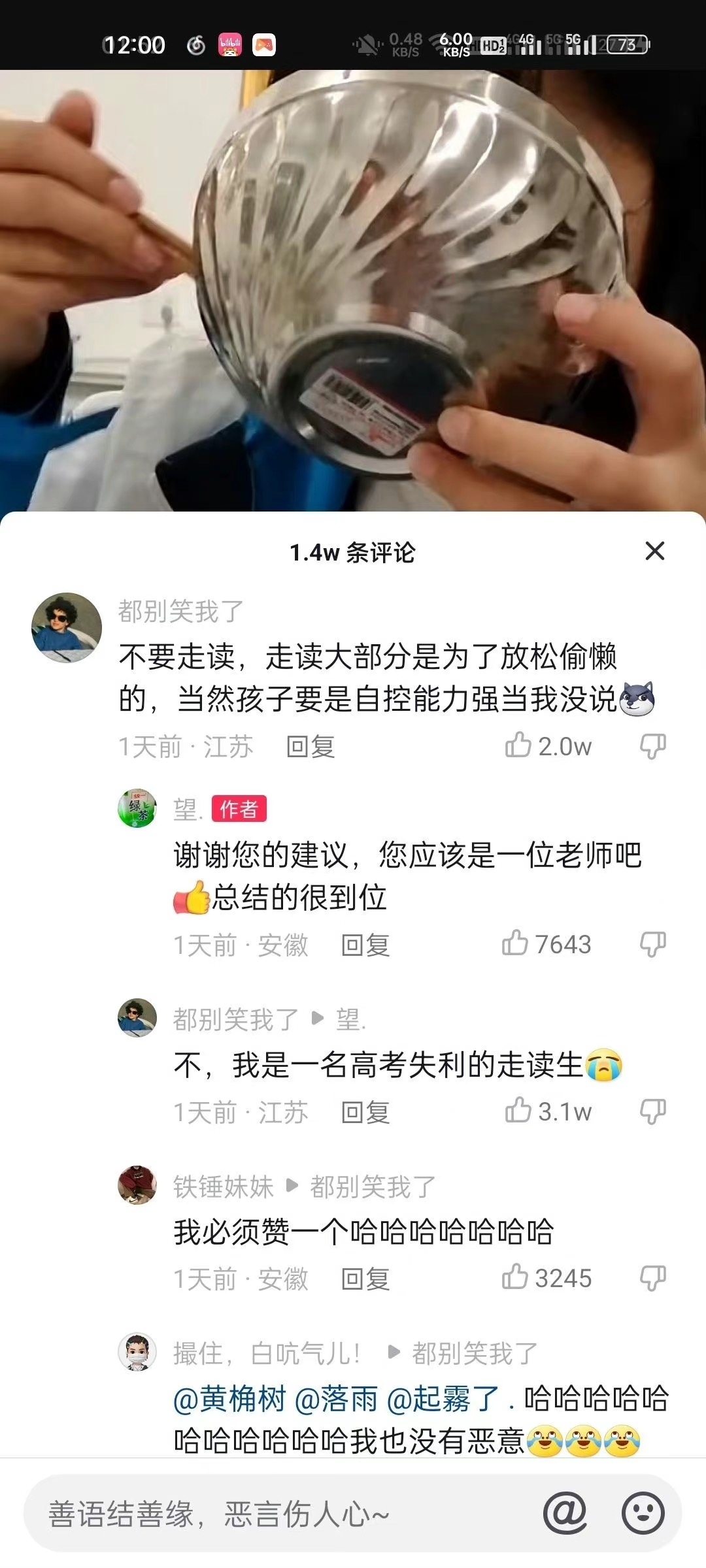
Task: Dislike the top comment by 都别笑我了
Action: coord(652,745)
